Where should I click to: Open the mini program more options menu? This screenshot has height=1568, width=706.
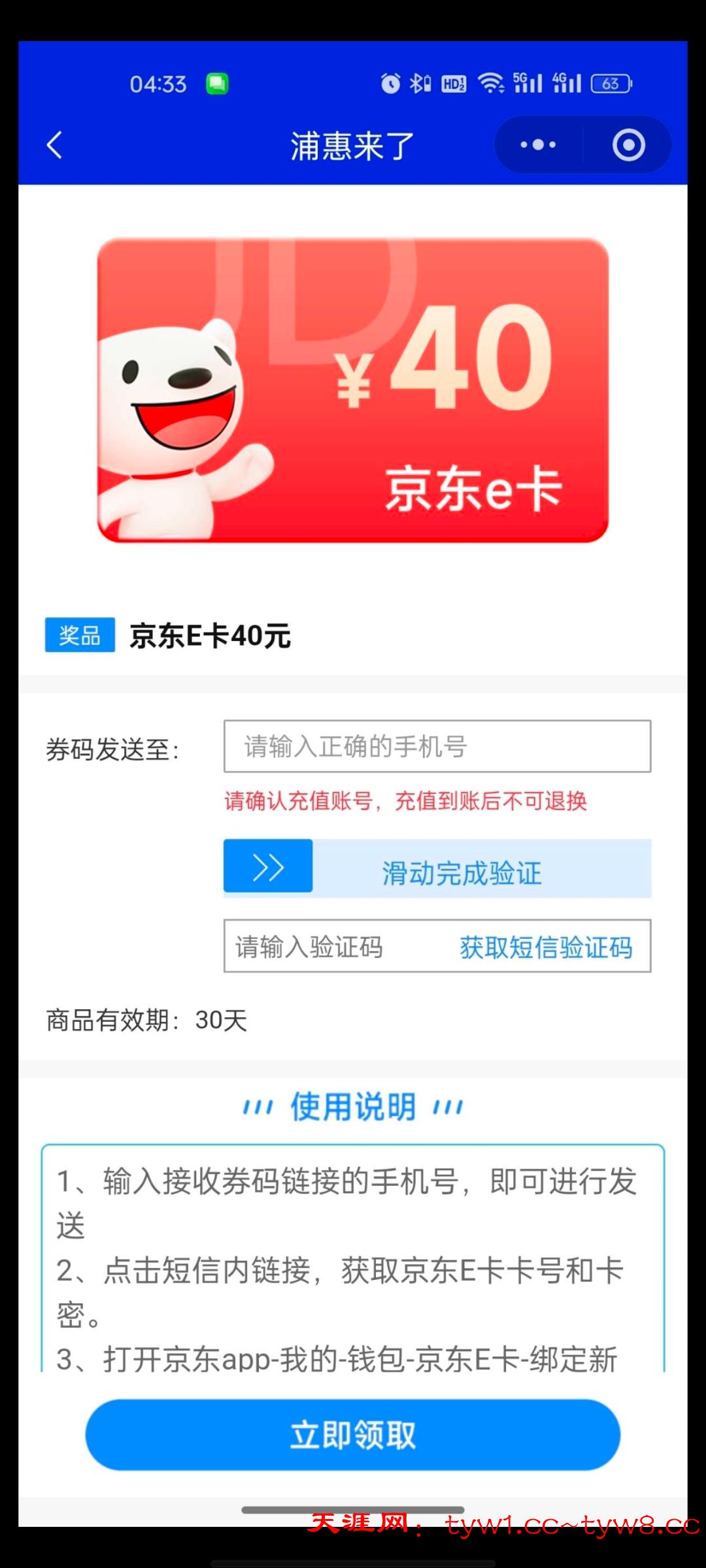[x=538, y=145]
